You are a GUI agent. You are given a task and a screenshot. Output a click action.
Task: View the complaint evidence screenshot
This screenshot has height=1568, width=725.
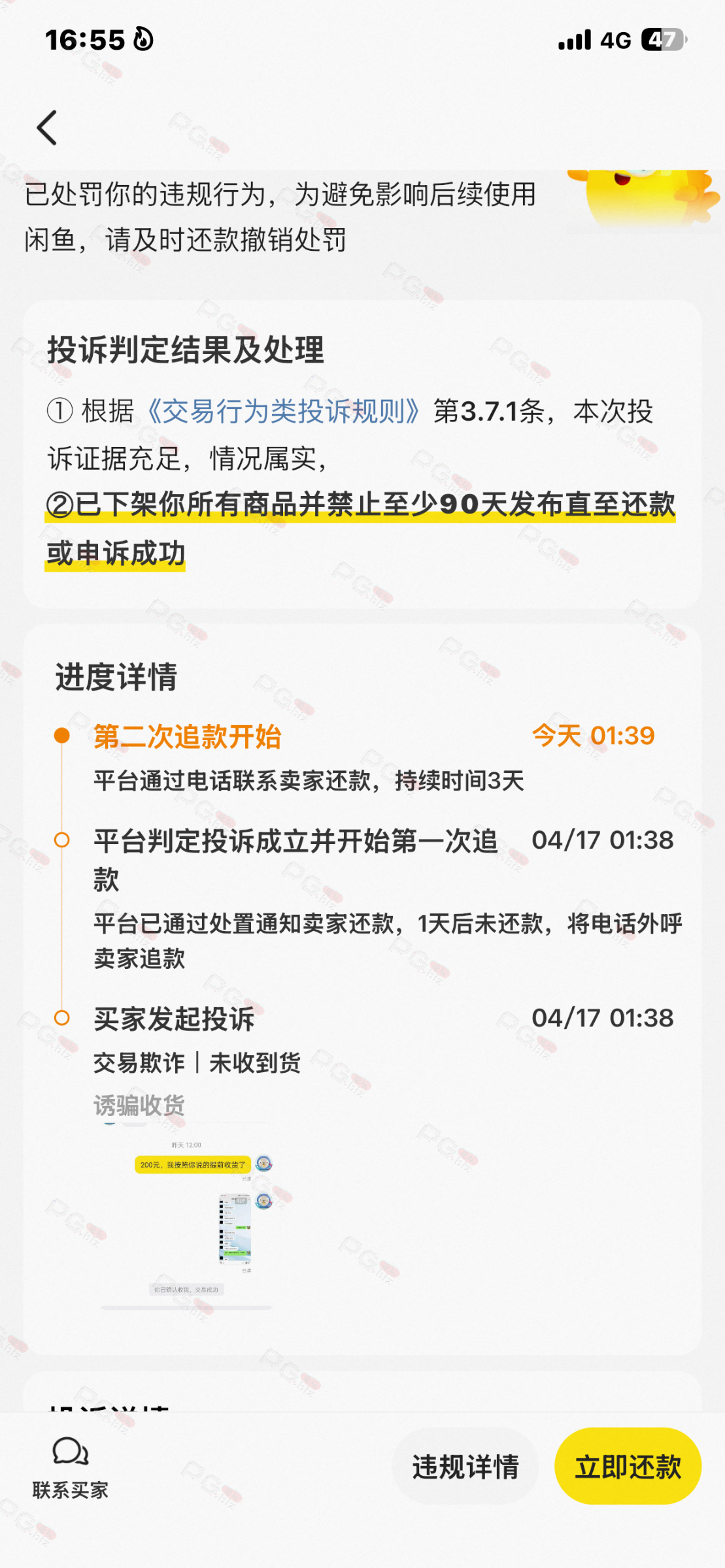(186, 1217)
